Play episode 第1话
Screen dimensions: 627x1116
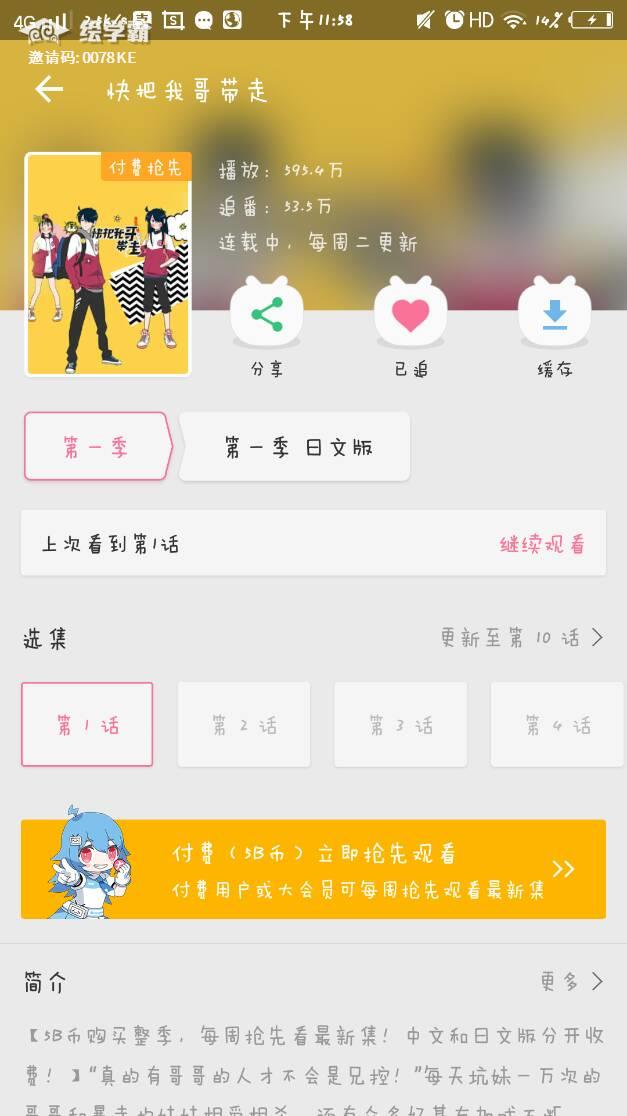[87, 725]
